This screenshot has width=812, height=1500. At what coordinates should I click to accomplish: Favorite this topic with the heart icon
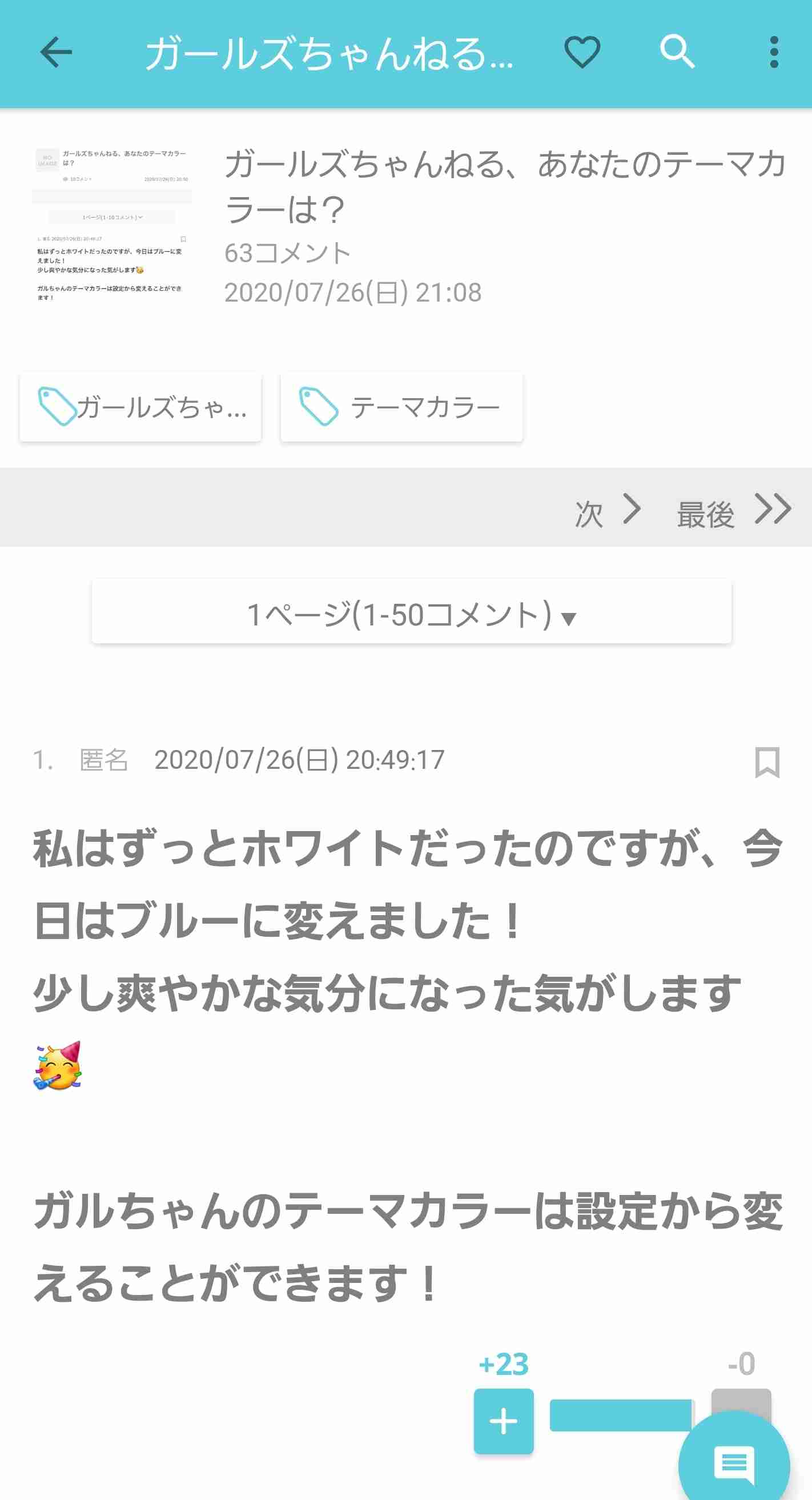[582, 53]
